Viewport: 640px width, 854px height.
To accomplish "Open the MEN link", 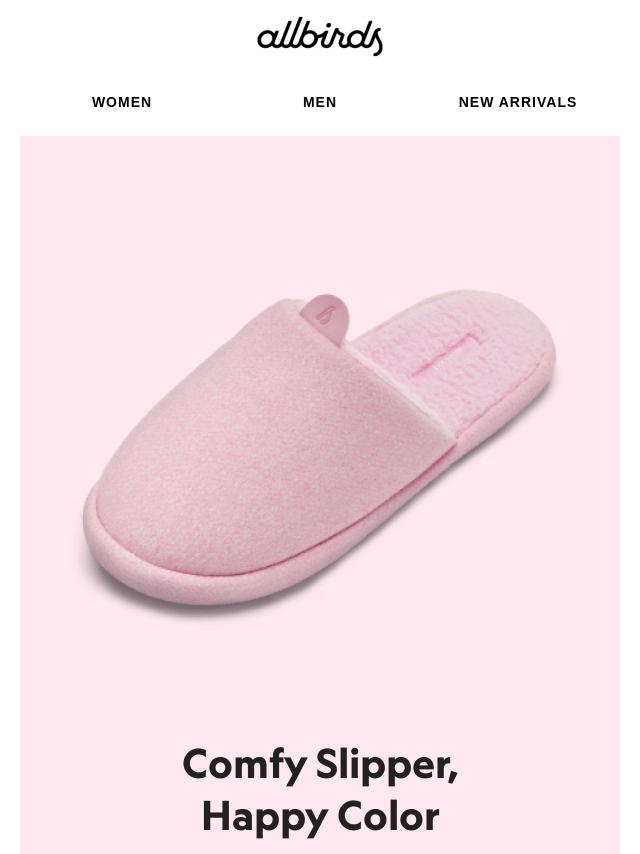I will (319, 102).
